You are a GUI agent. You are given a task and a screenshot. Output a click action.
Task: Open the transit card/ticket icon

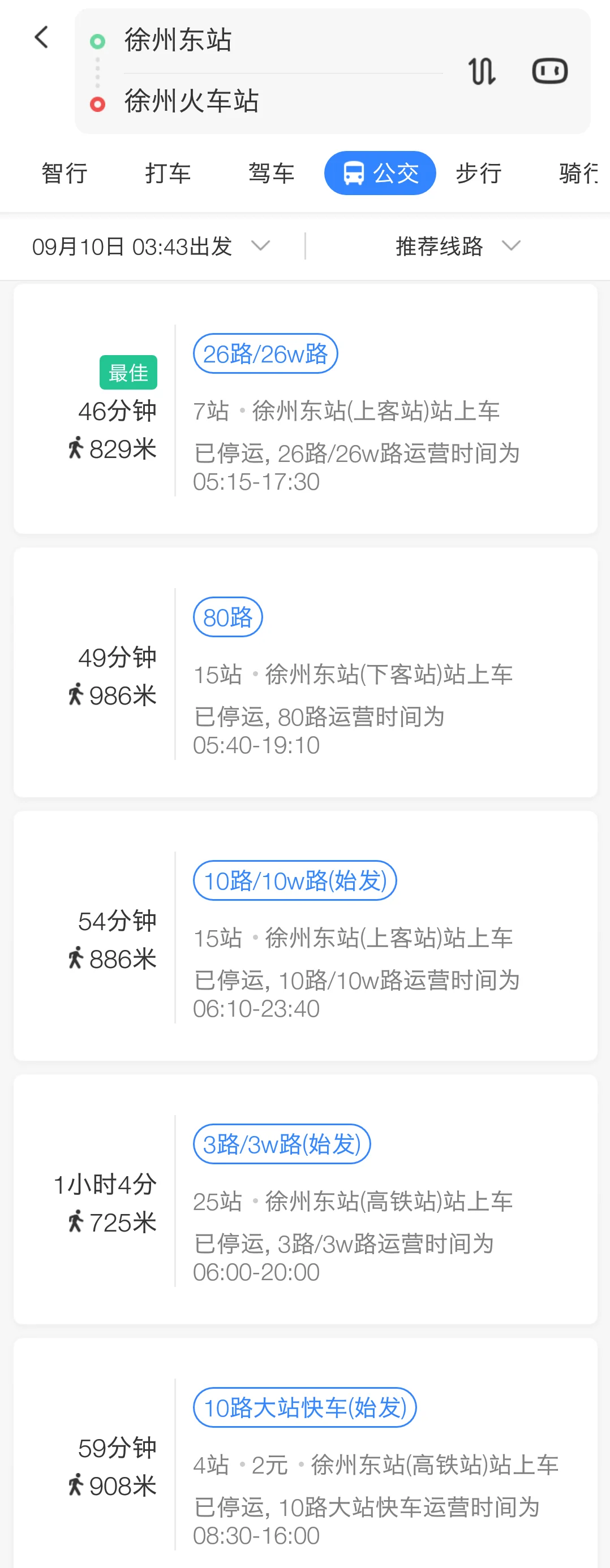549,70
